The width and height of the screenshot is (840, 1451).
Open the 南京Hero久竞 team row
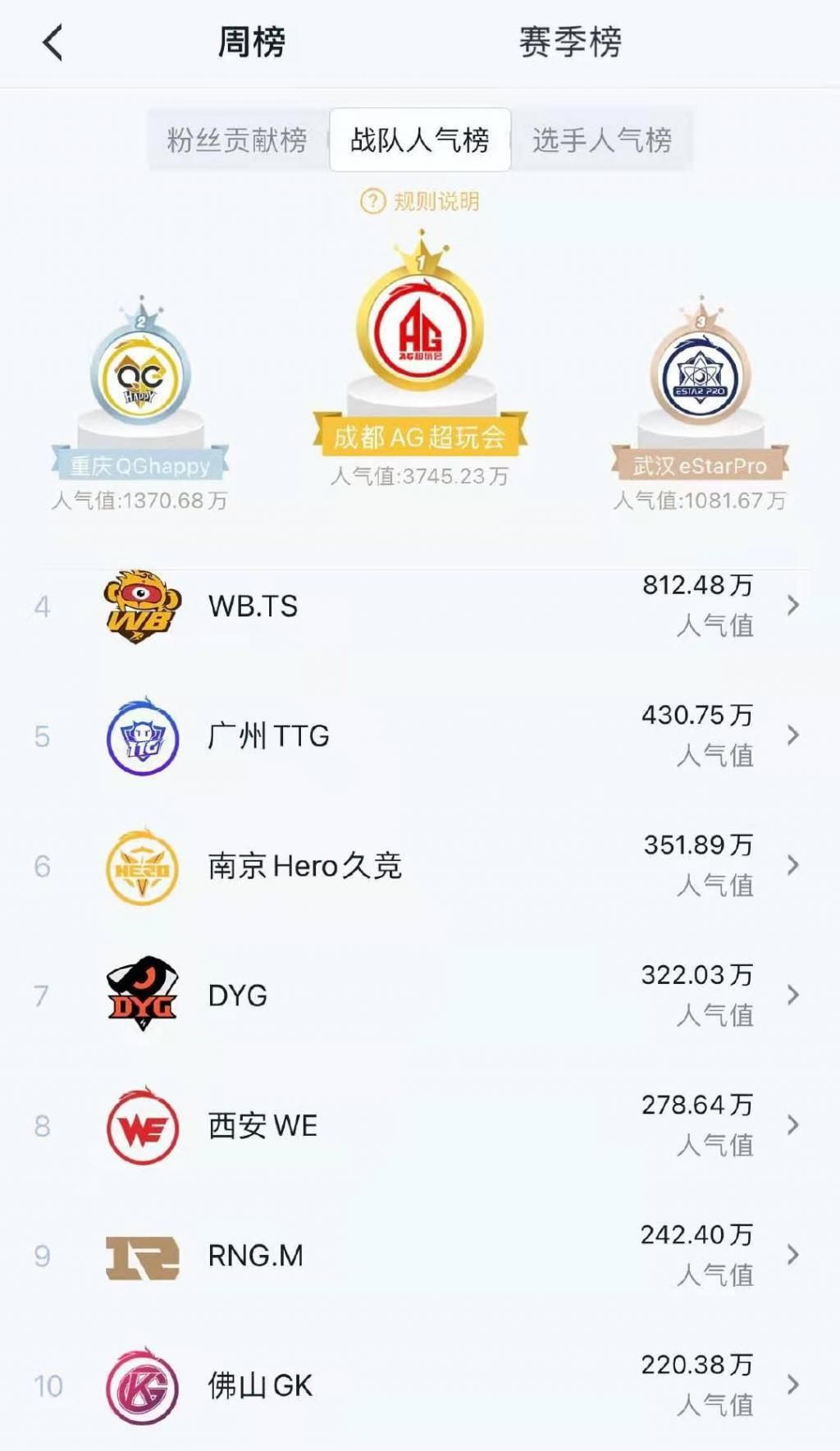420,866
